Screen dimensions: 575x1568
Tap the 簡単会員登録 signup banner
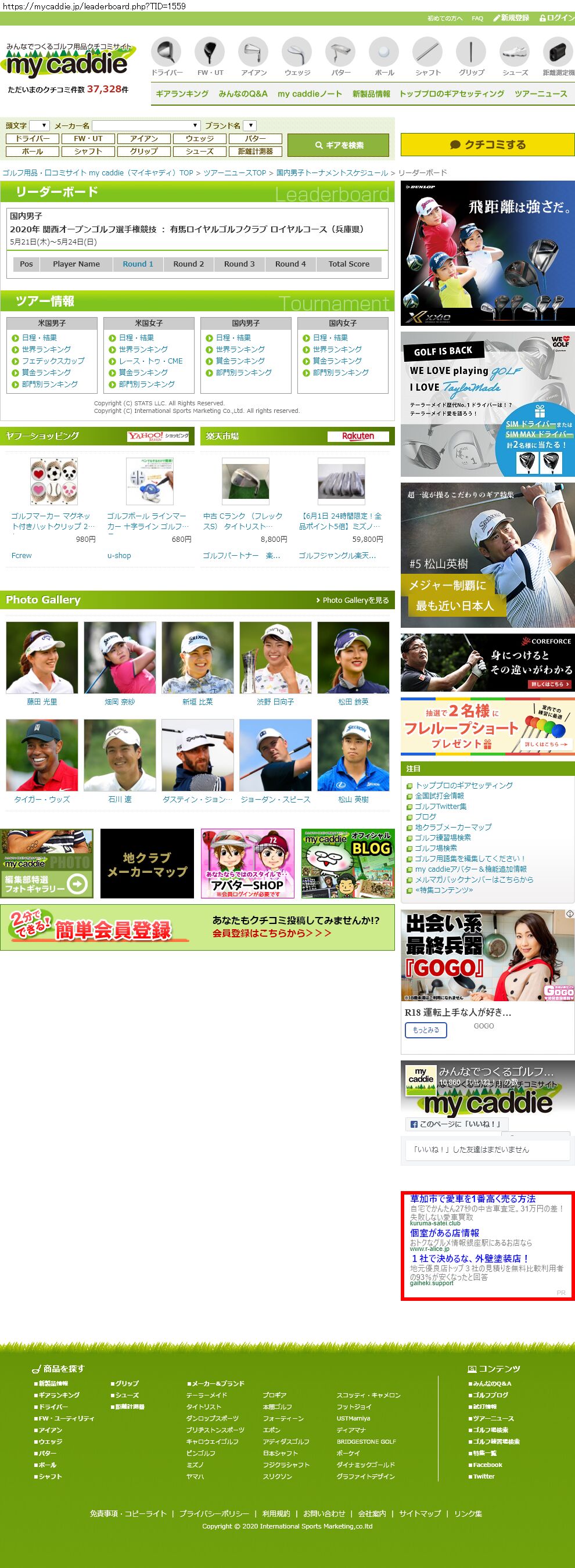coord(197,927)
